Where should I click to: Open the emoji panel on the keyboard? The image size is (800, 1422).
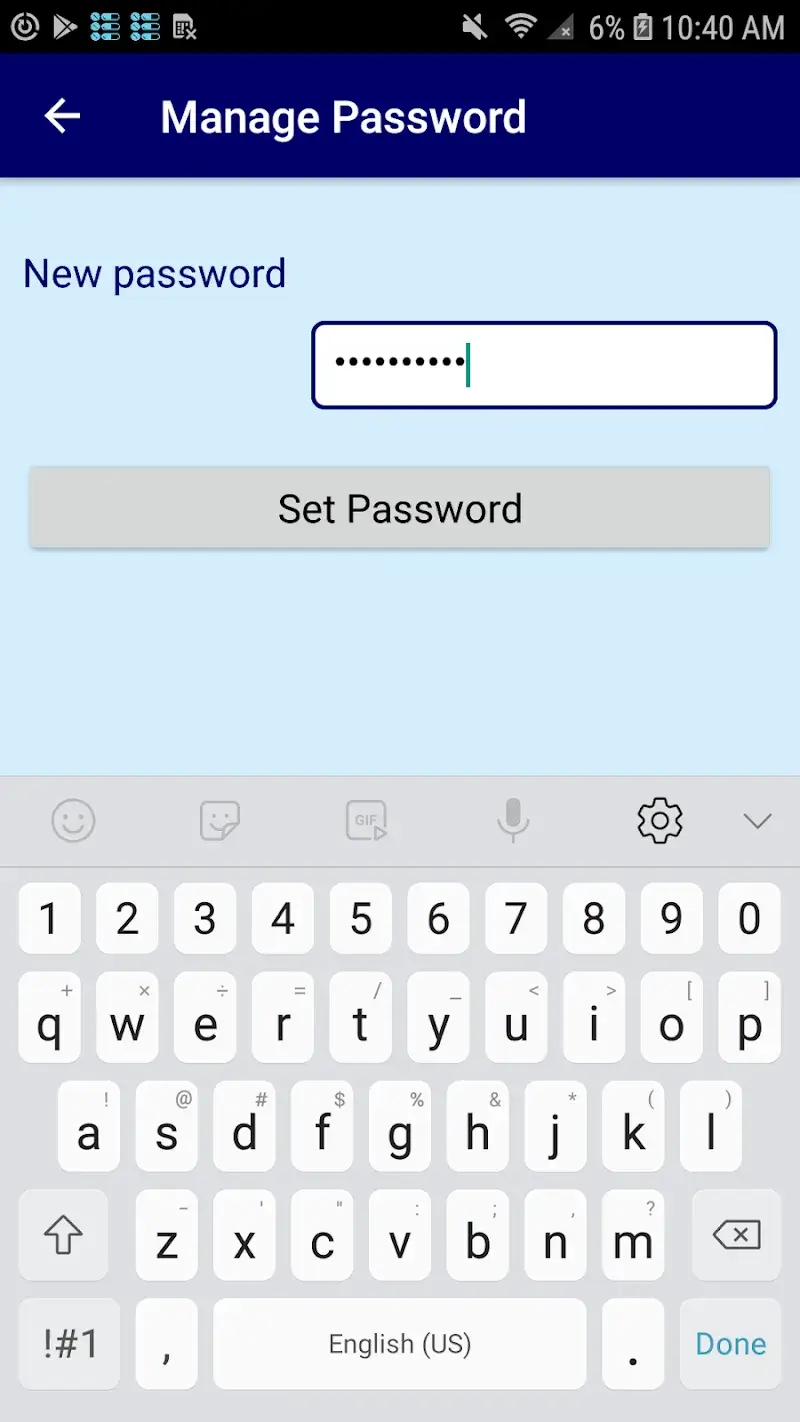point(73,820)
